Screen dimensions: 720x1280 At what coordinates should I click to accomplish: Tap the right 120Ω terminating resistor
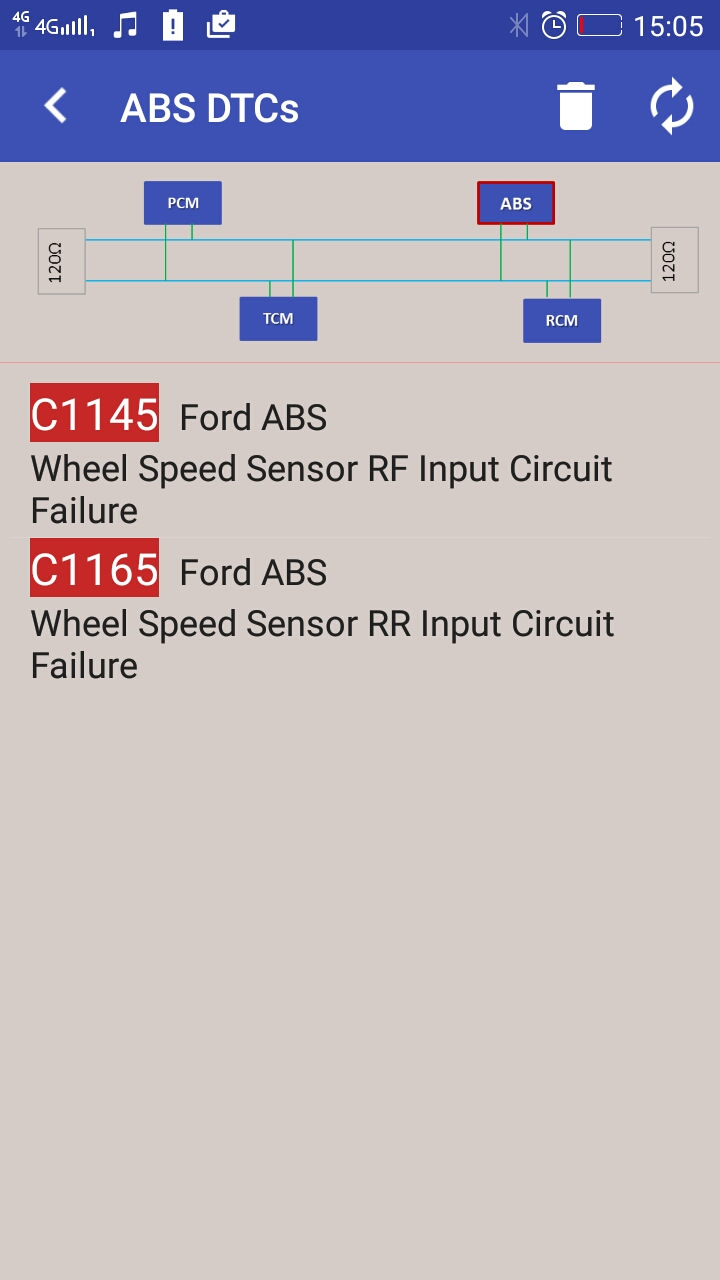[673, 261]
